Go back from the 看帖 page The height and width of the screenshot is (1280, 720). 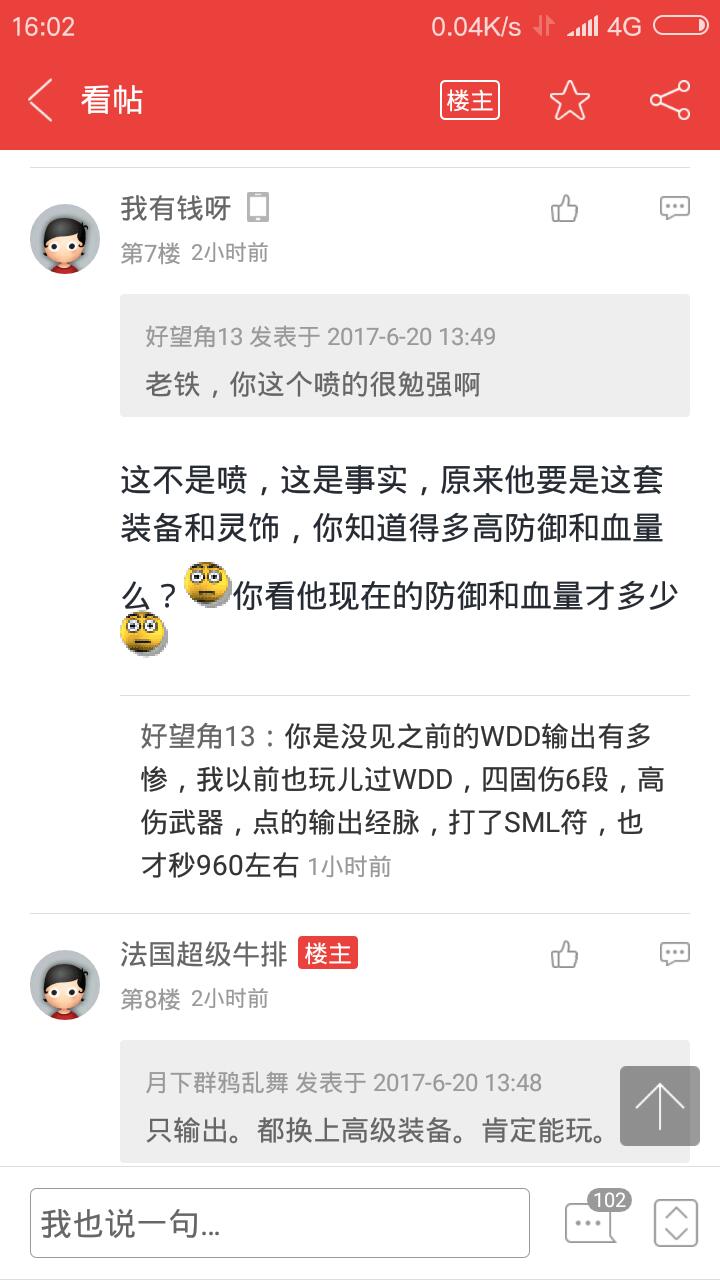(40, 101)
